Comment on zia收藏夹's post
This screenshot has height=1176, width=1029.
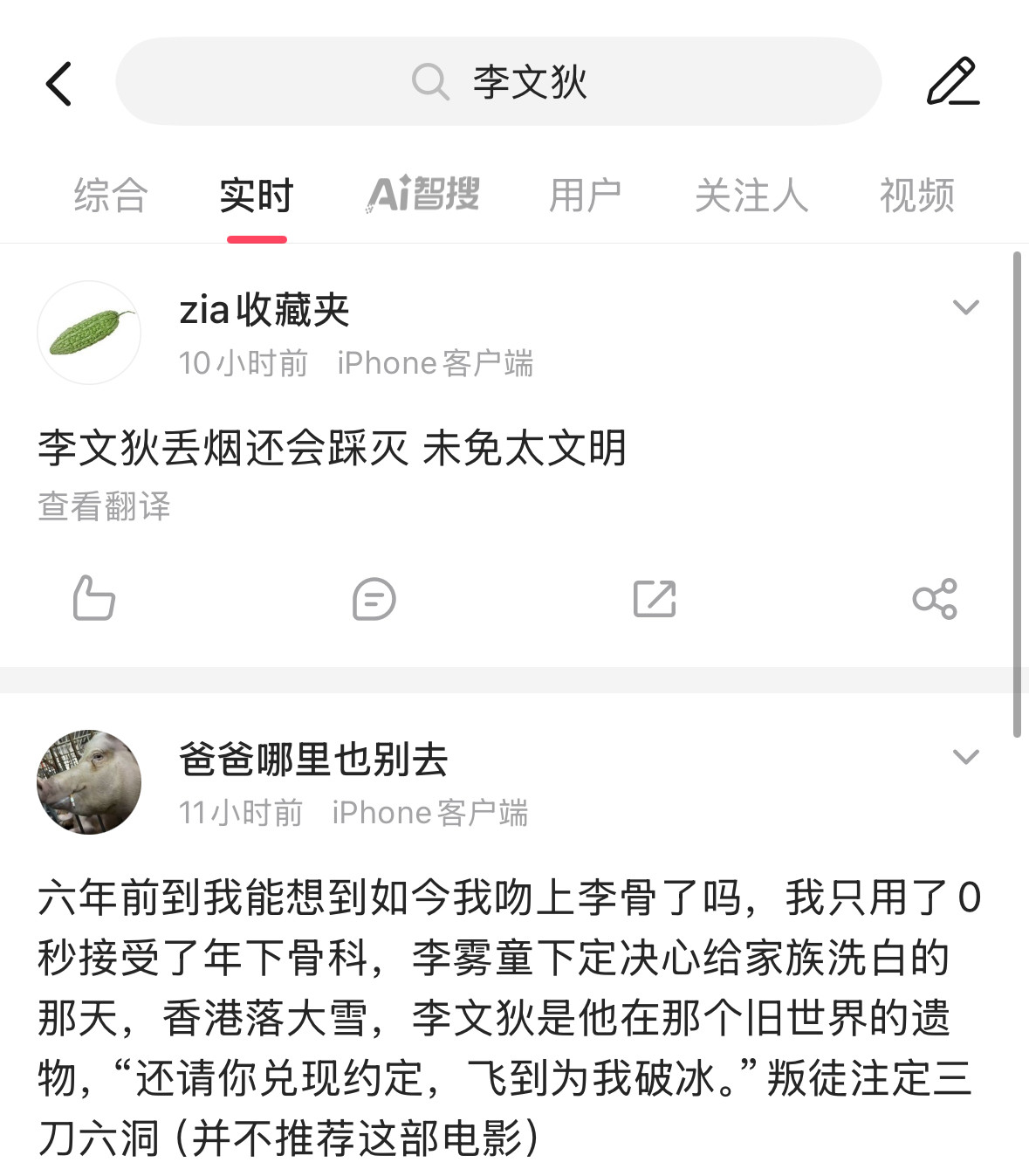pyautogui.click(x=374, y=599)
